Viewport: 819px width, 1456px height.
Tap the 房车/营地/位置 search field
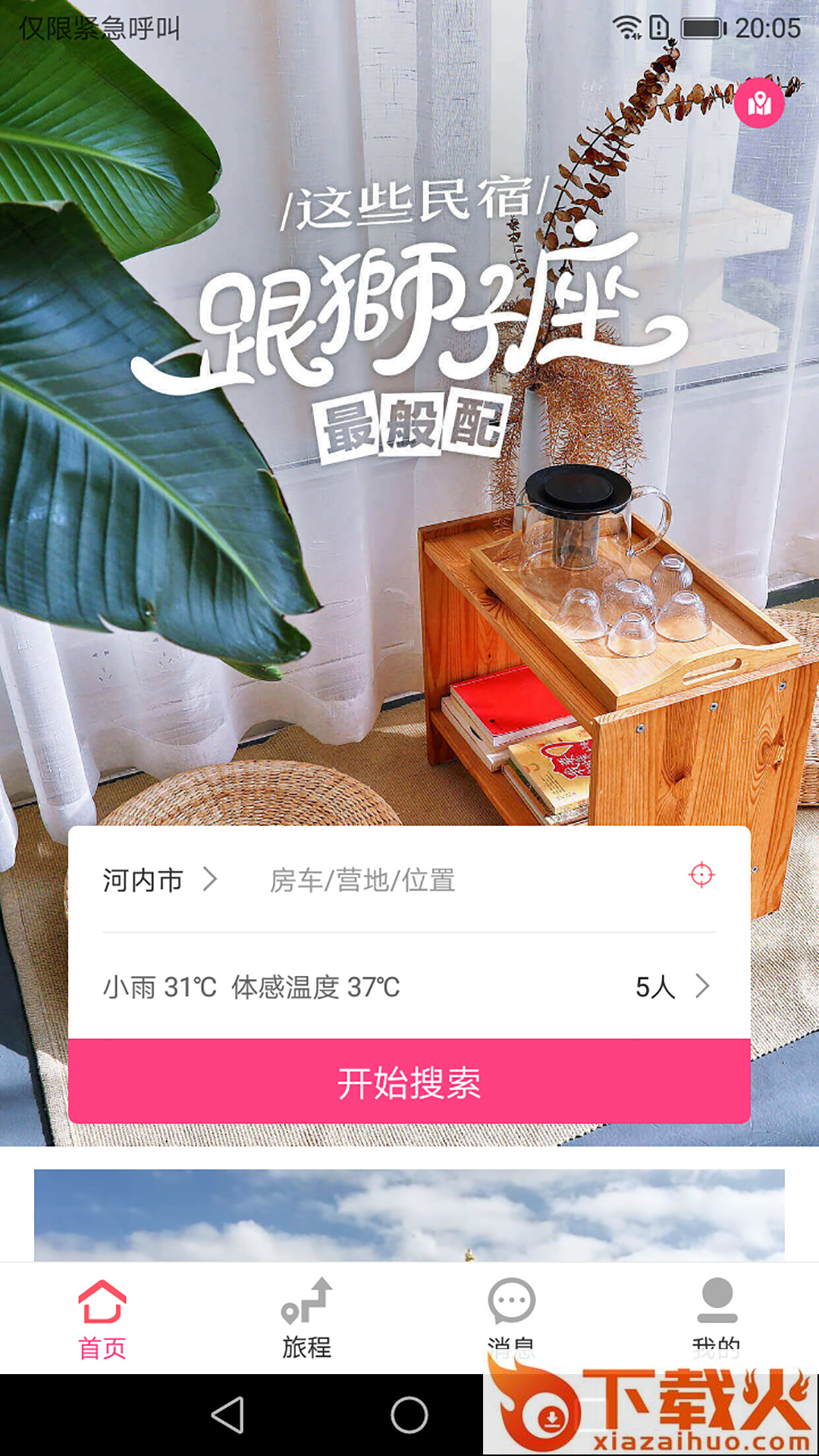(455, 880)
